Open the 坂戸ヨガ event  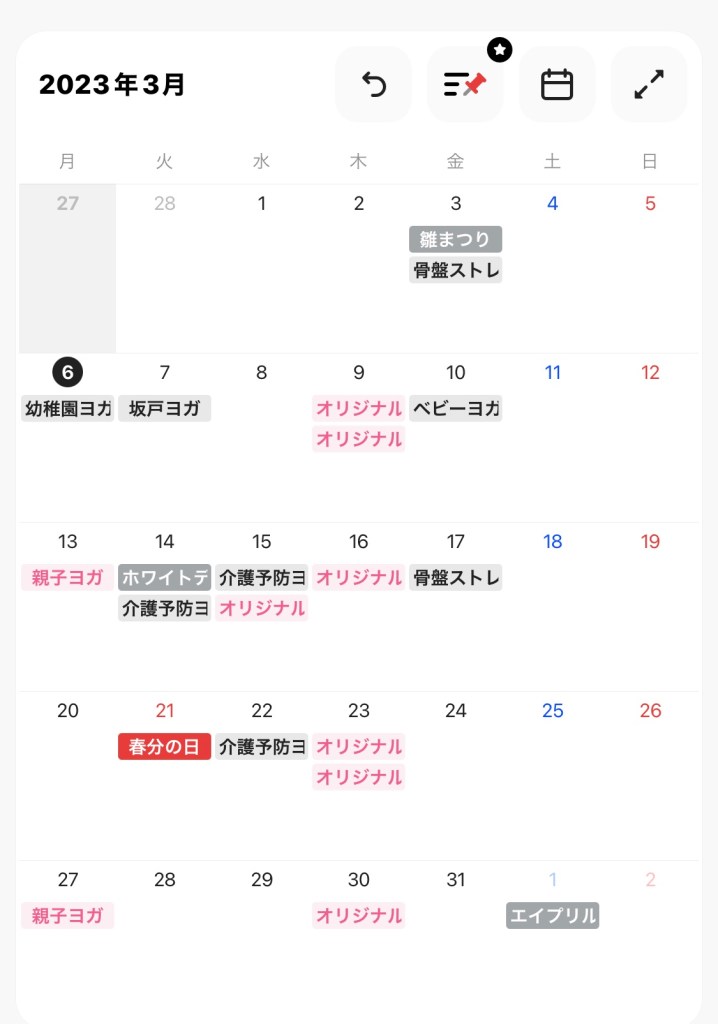[164, 408]
